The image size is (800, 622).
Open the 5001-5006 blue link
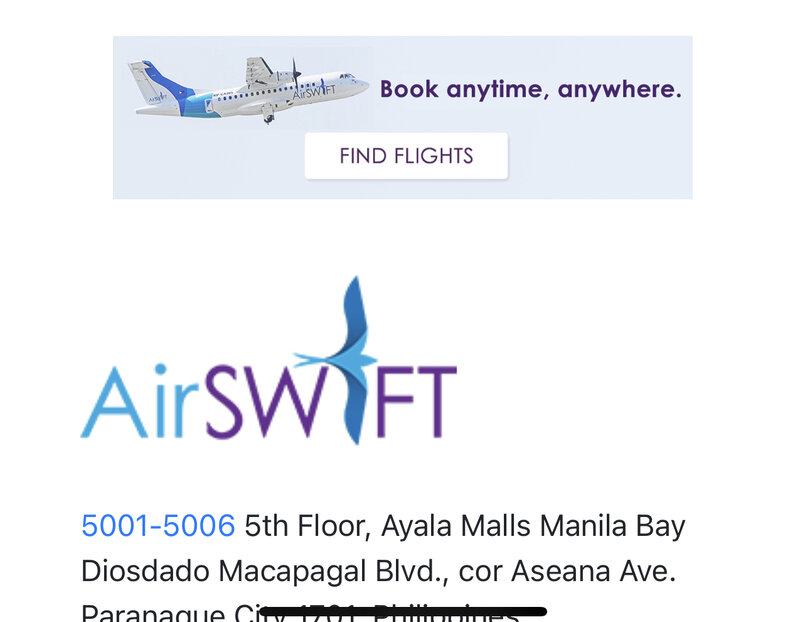(158, 526)
